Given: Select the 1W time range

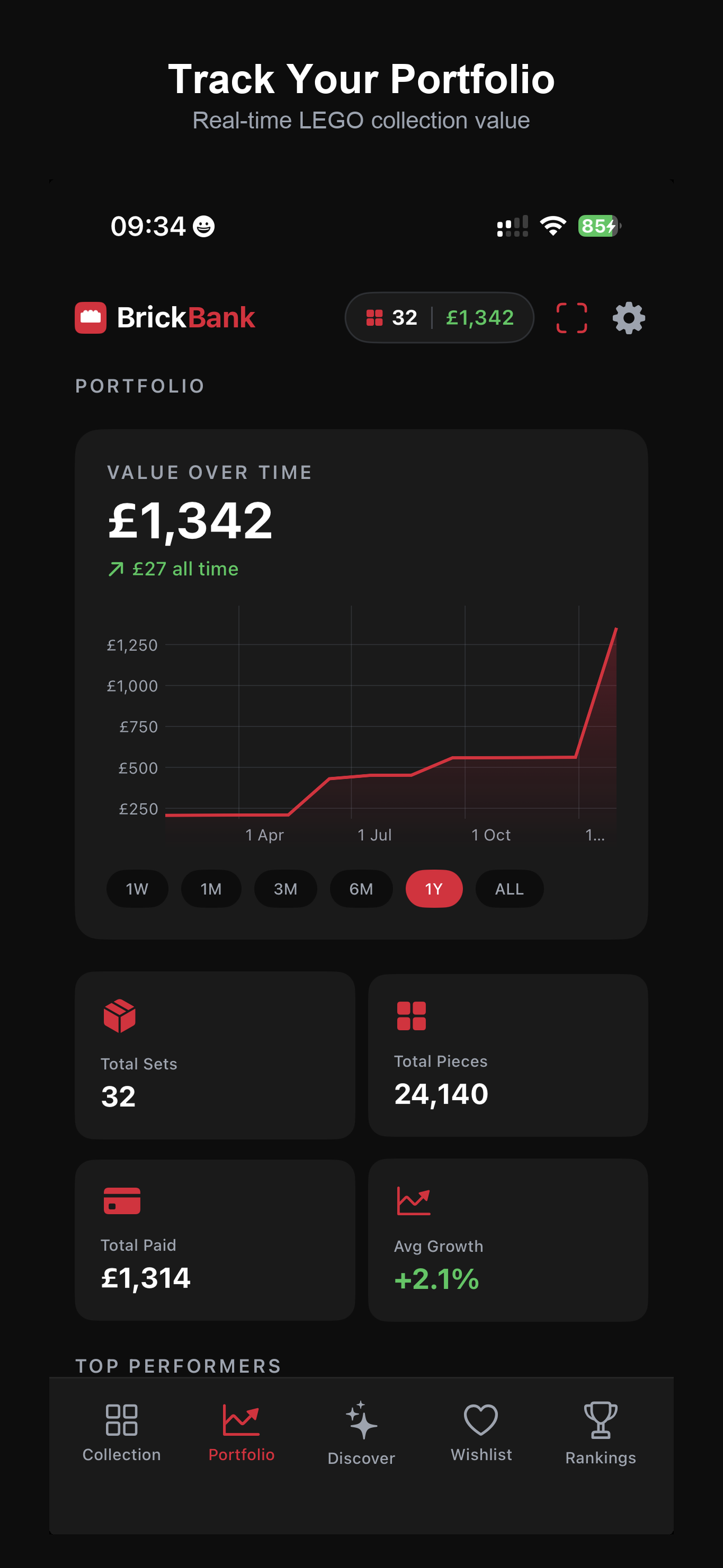Looking at the screenshot, I should [x=136, y=889].
